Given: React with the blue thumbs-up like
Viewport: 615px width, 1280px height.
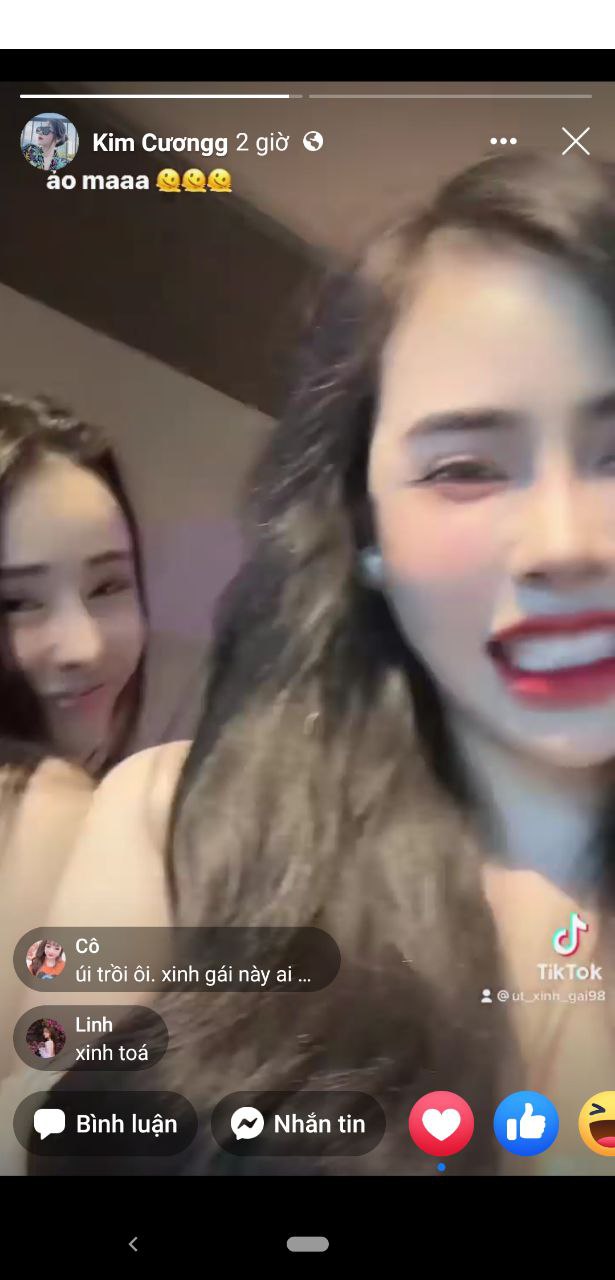Looking at the screenshot, I should (526, 1124).
